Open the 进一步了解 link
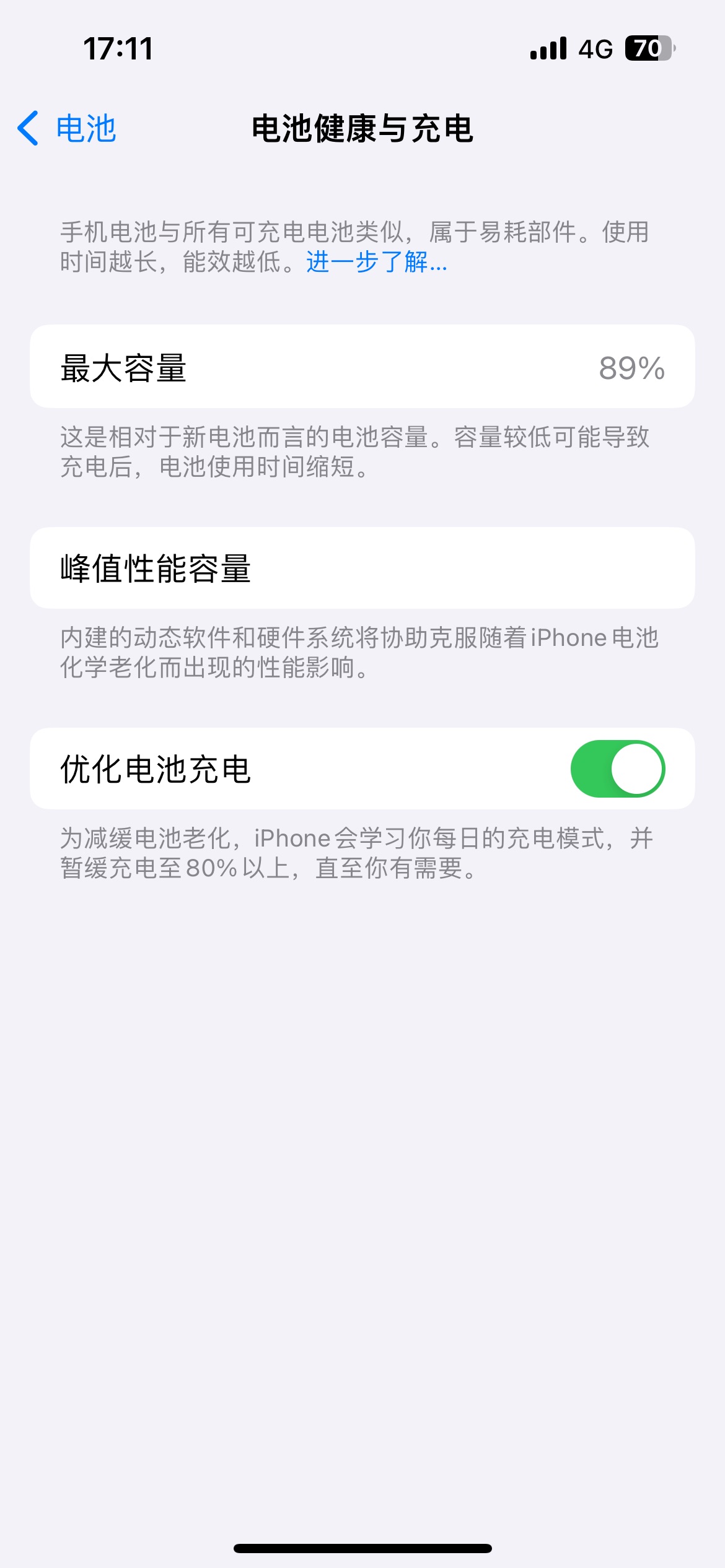725x1568 pixels. 377,262
